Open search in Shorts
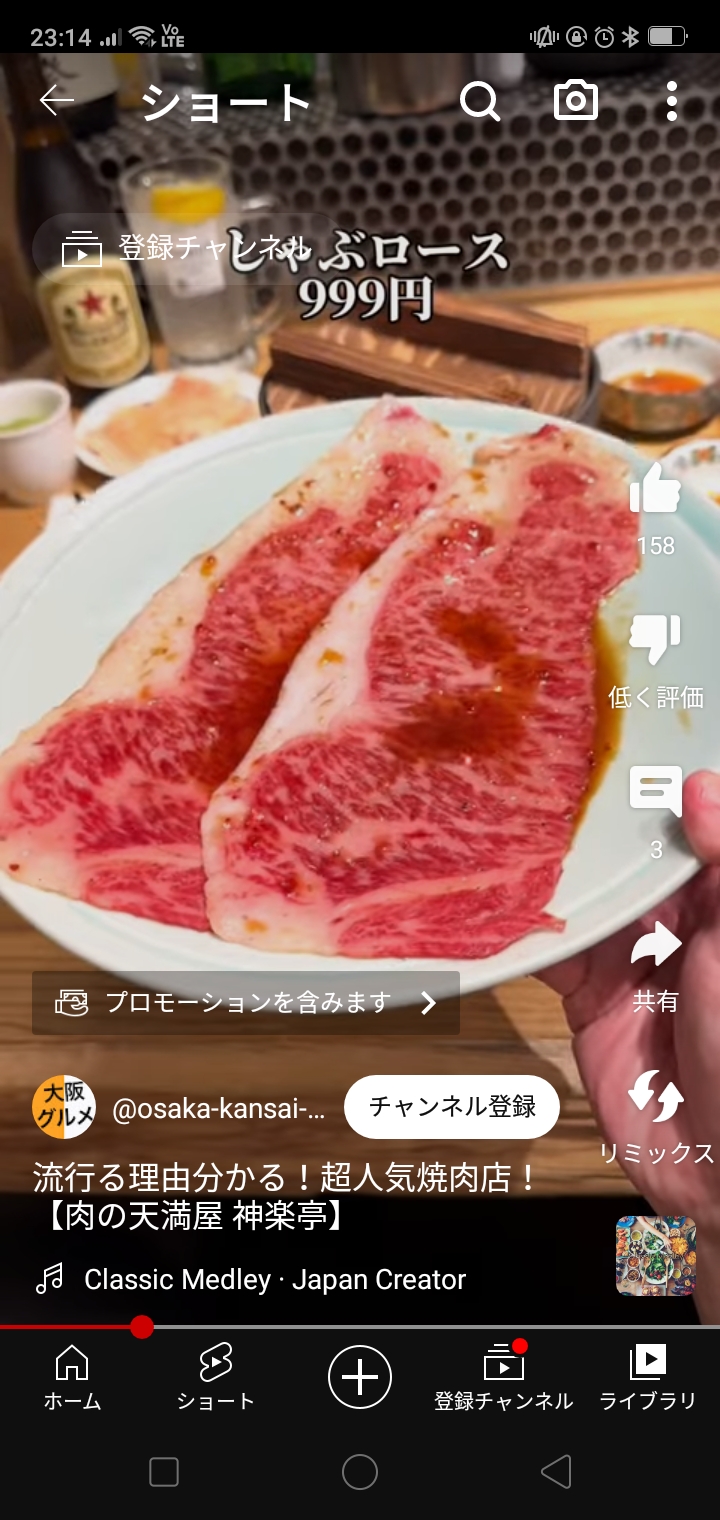The height and width of the screenshot is (1520, 720). [x=480, y=101]
